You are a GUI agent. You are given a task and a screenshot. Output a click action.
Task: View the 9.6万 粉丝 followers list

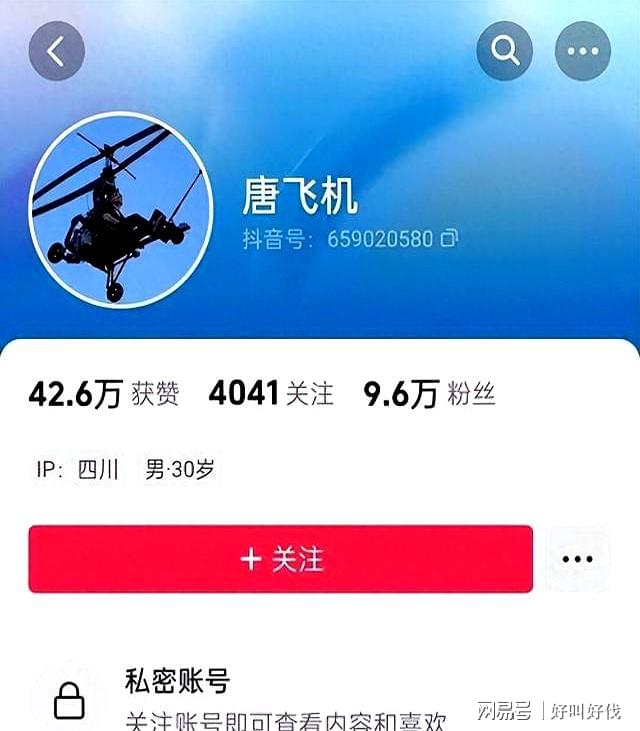click(x=429, y=394)
